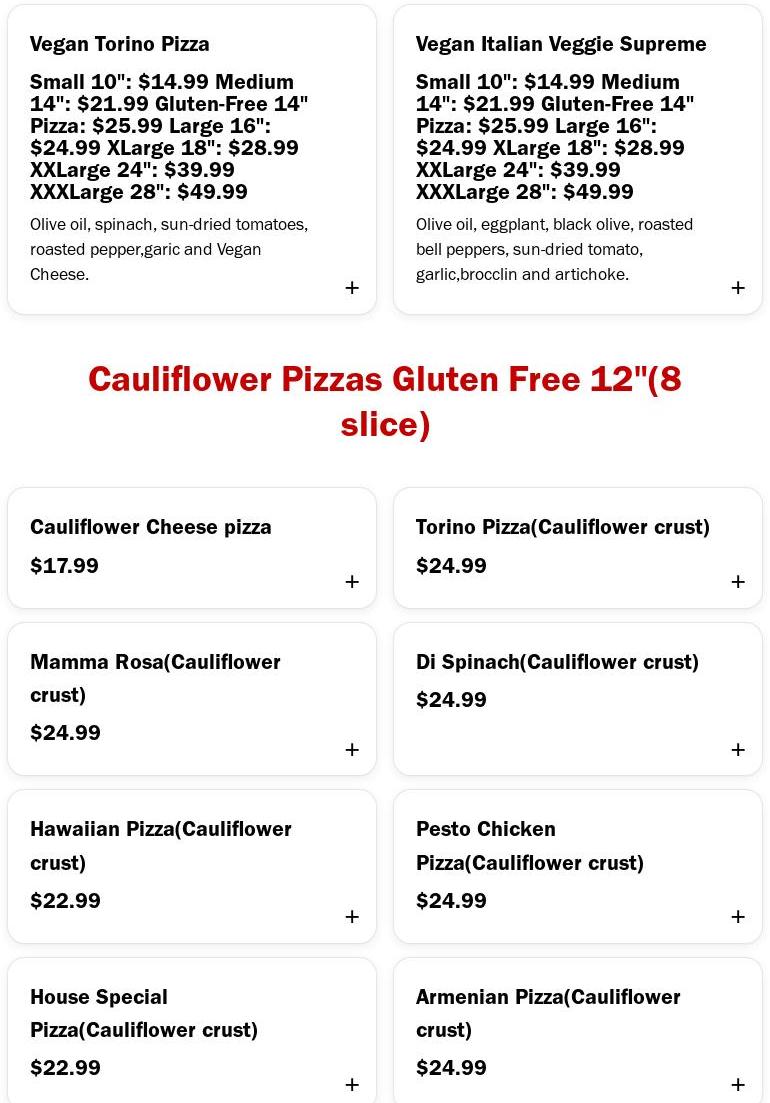Add Hawaiian Pizza(Cauliflower crust) to order

click(x=352, y=917)
